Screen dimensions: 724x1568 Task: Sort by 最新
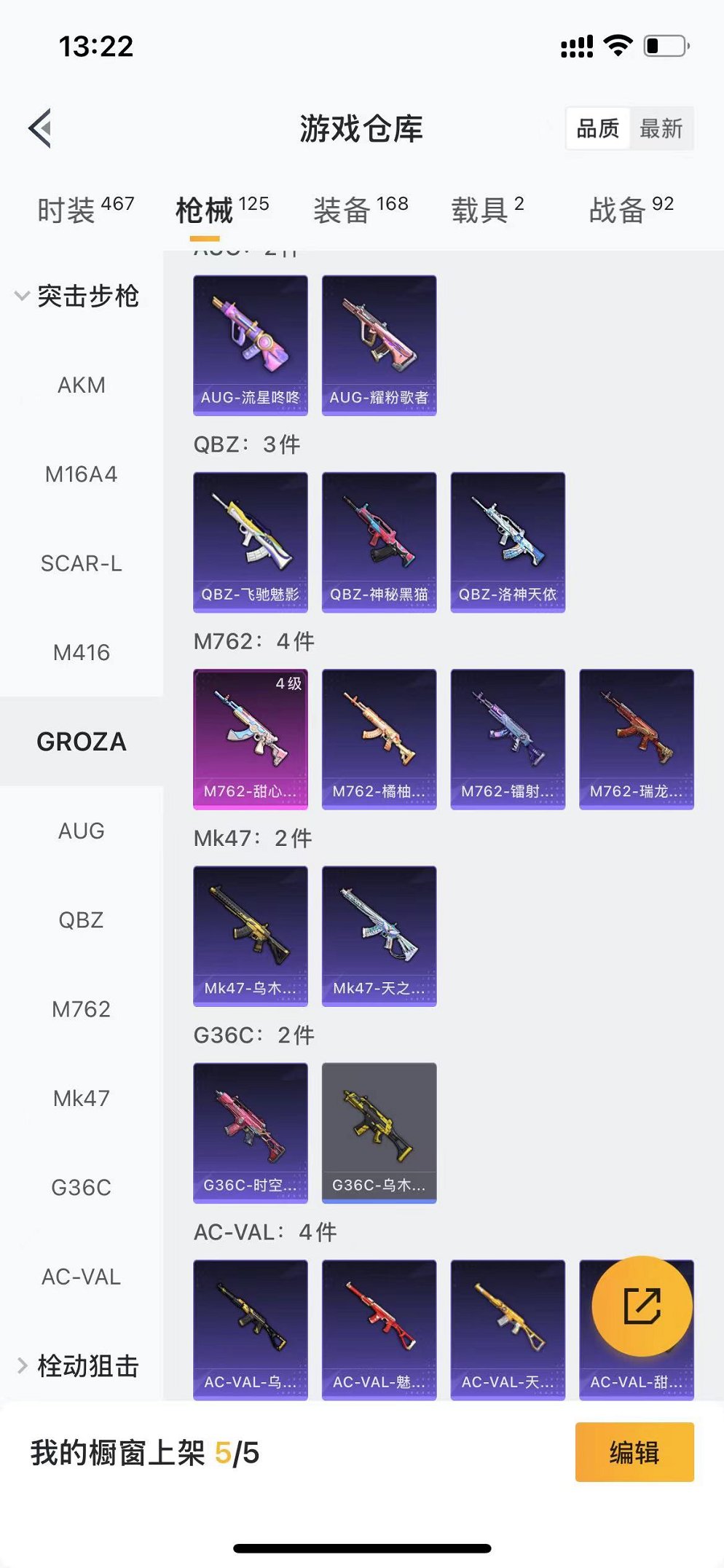point(661,129)
